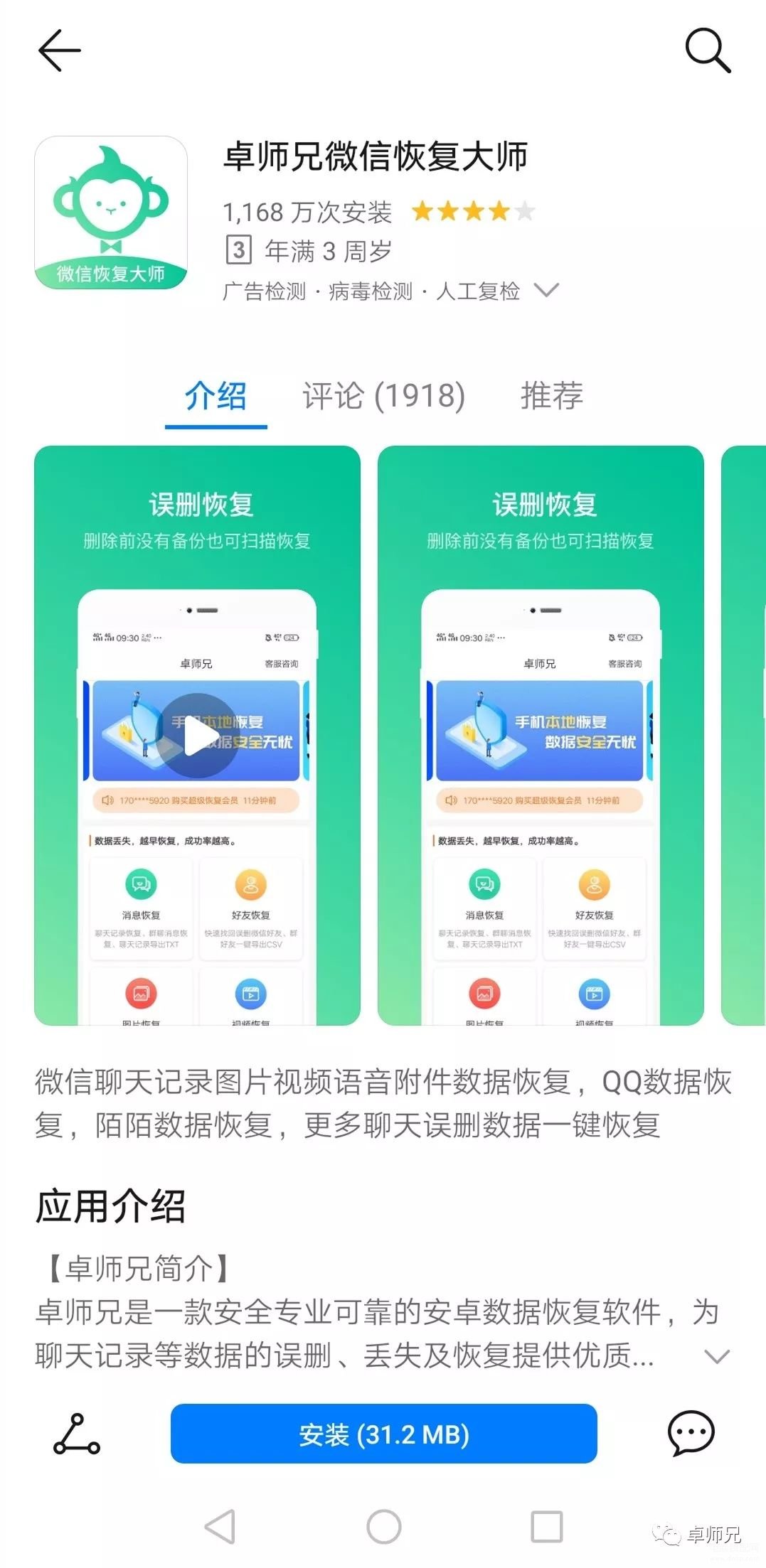766x1568 pixels.
Task: Switch to the 评论 (1918) tab
Action: pyautogui.click(x=384, y=396)
